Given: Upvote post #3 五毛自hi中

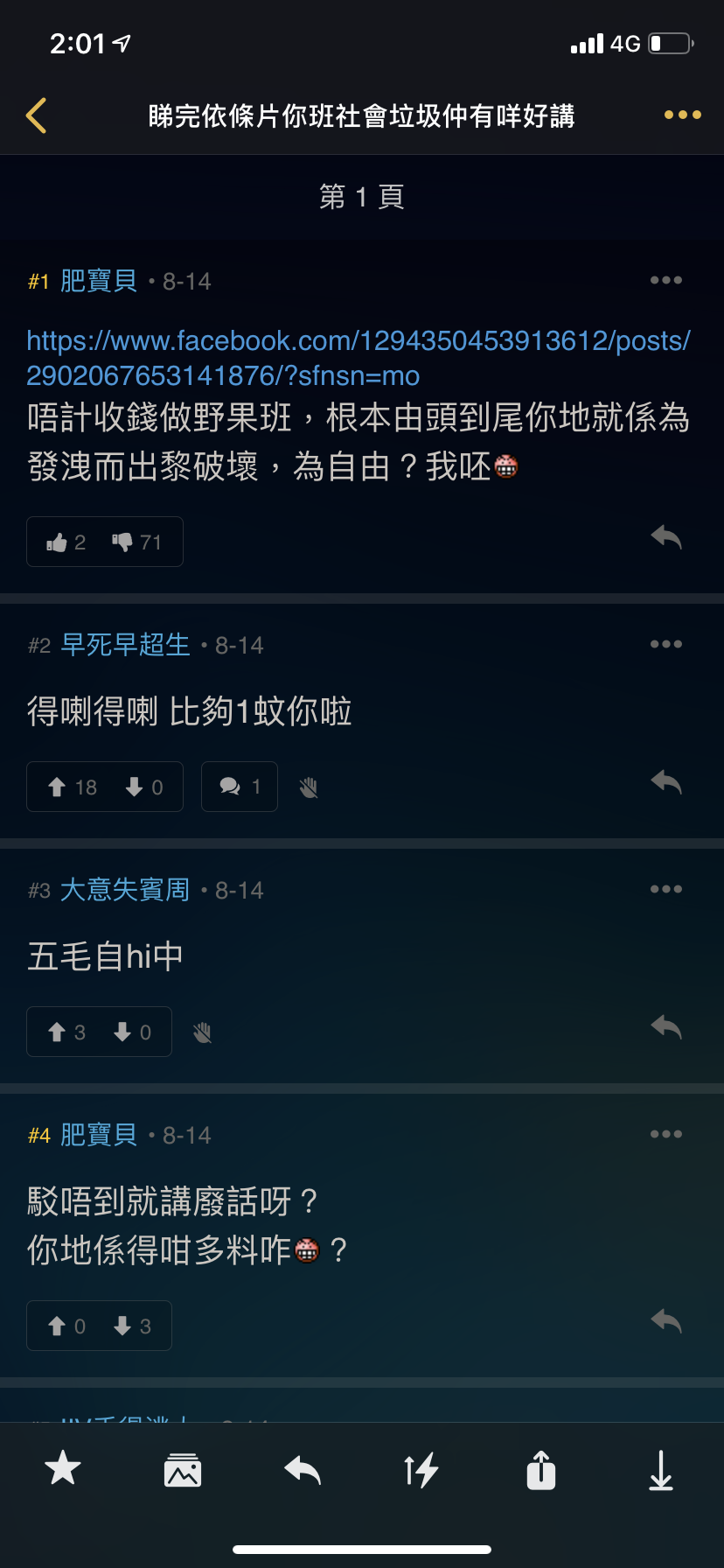Looking at the screenshot, I should click(x=66, y=1032).
